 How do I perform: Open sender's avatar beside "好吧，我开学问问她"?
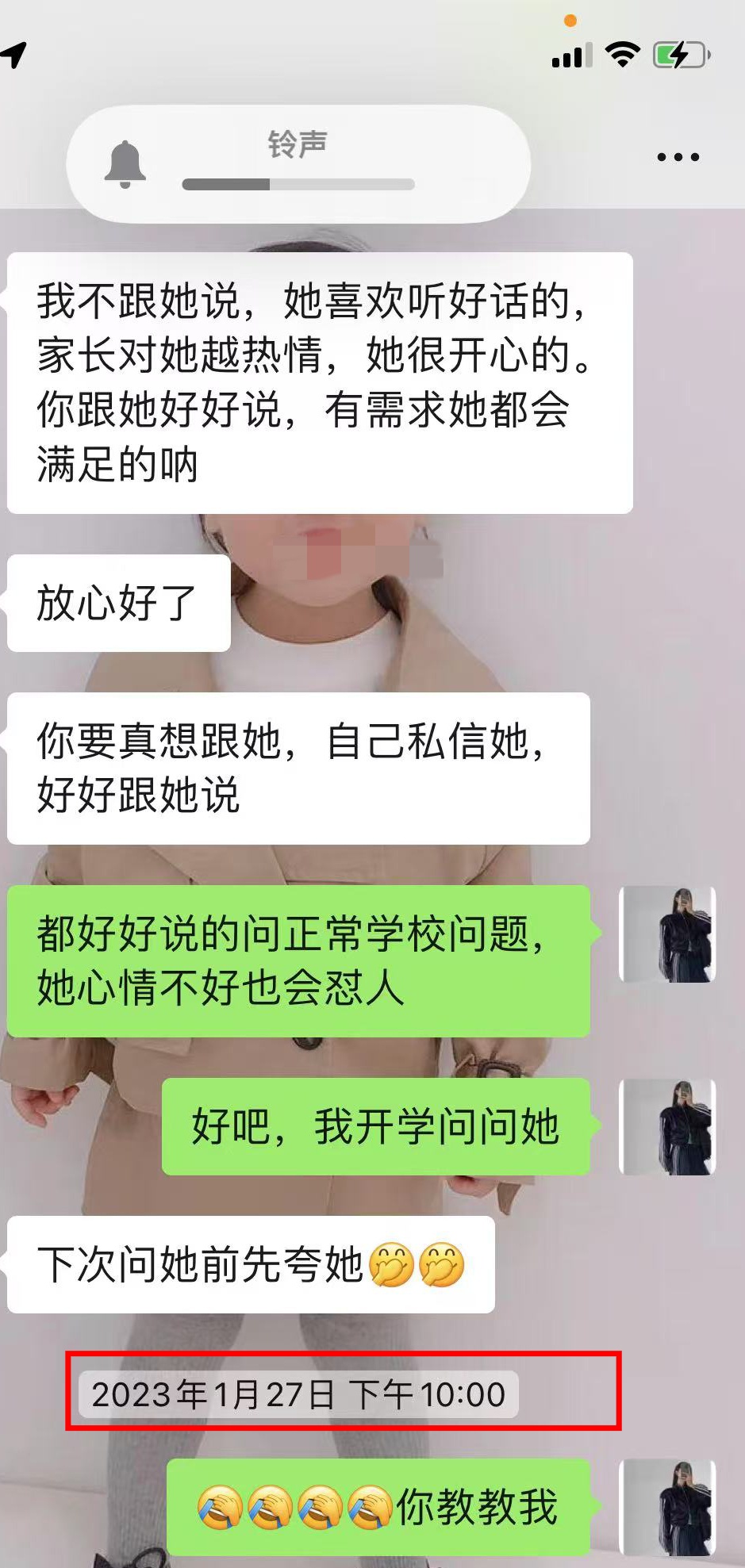667,1126
